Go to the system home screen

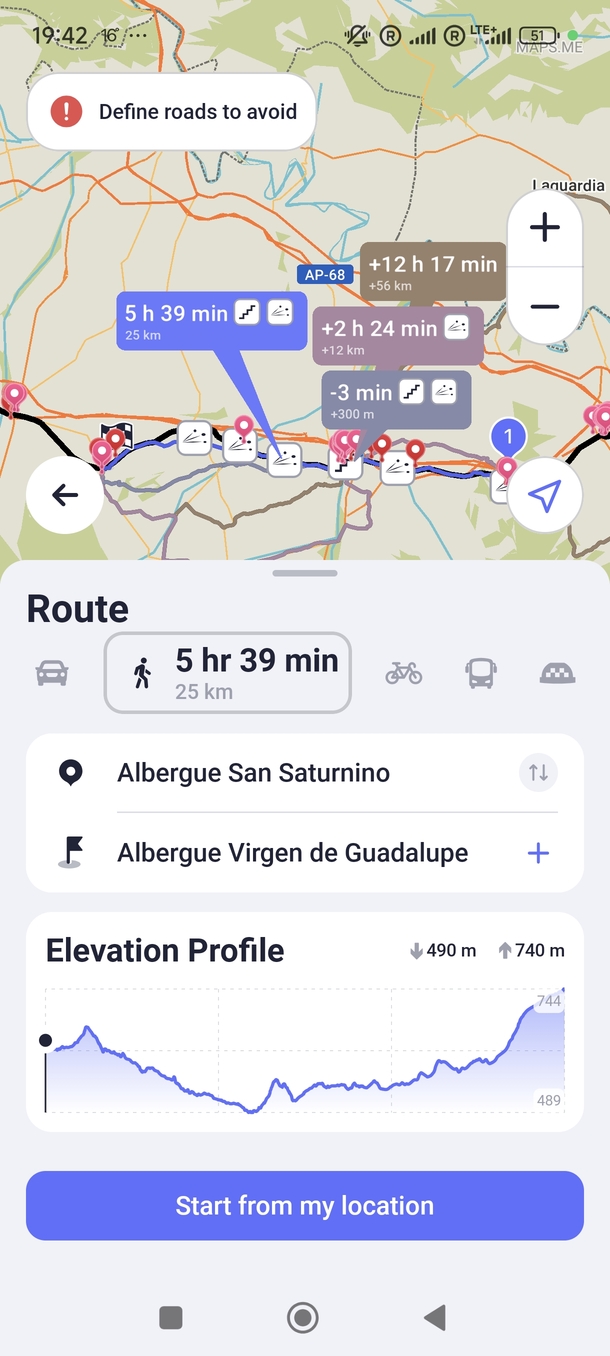(302, 1317)
